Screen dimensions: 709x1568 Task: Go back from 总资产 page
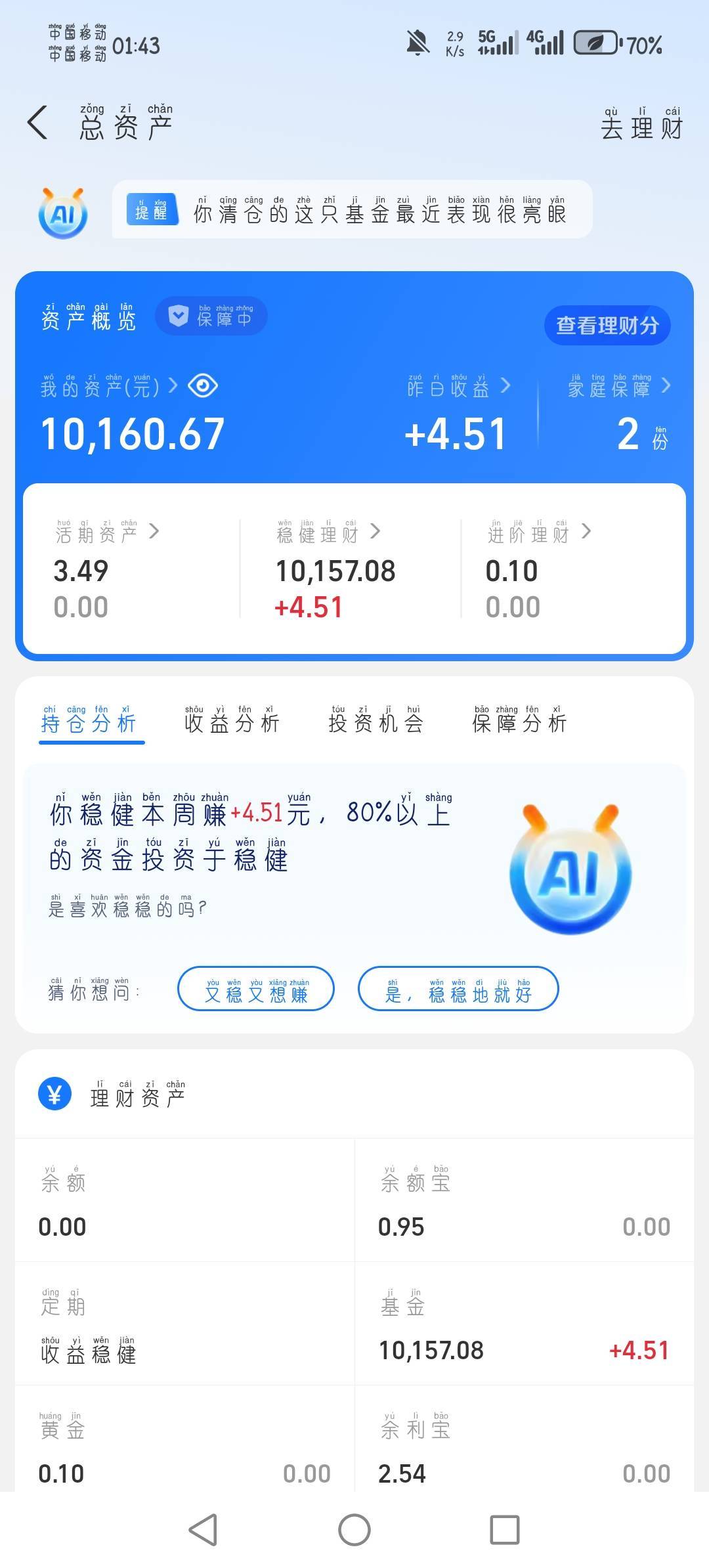click(x=37, y=123)
